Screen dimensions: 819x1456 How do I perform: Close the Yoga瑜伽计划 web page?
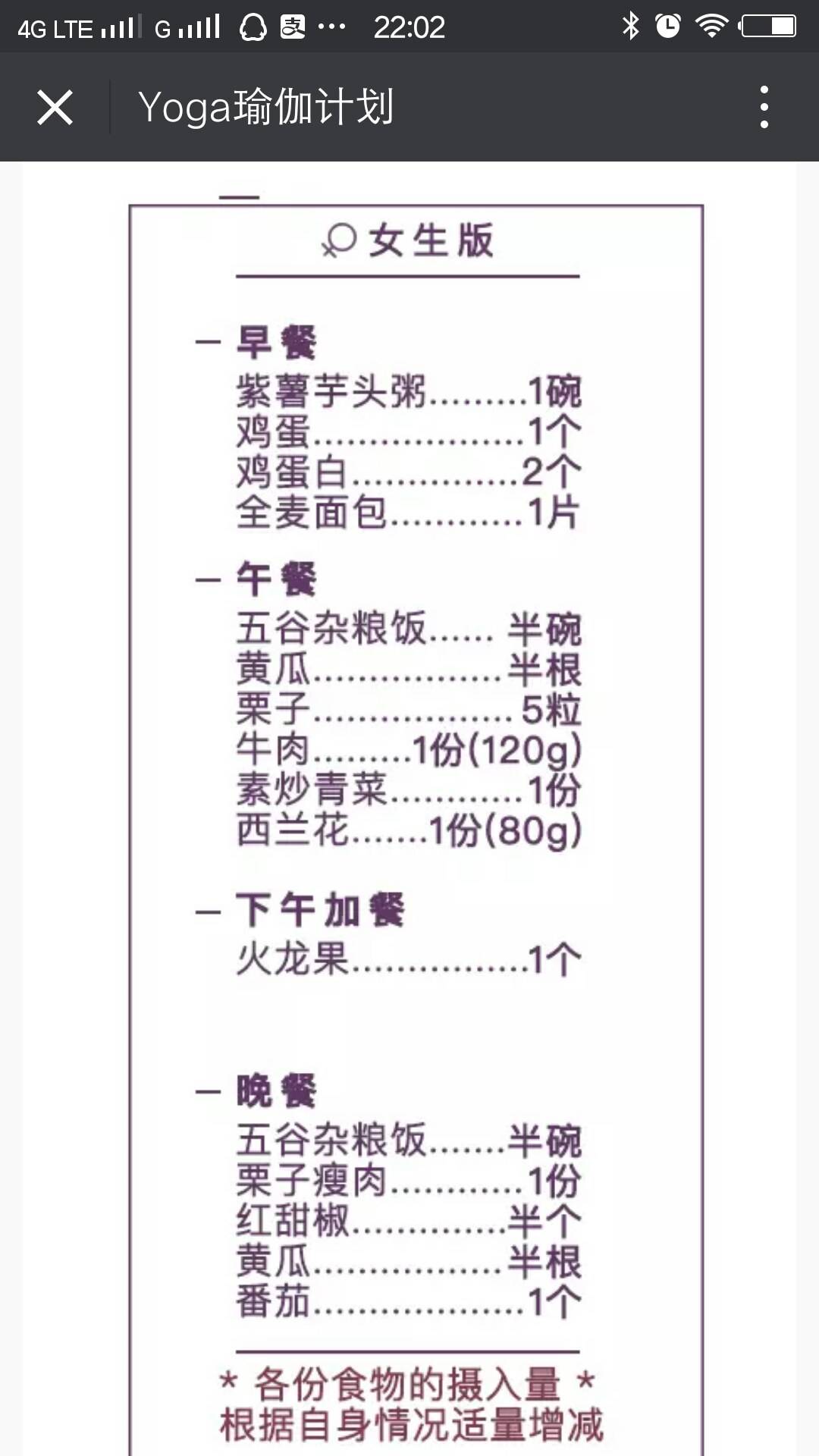[x=55, y=107]
